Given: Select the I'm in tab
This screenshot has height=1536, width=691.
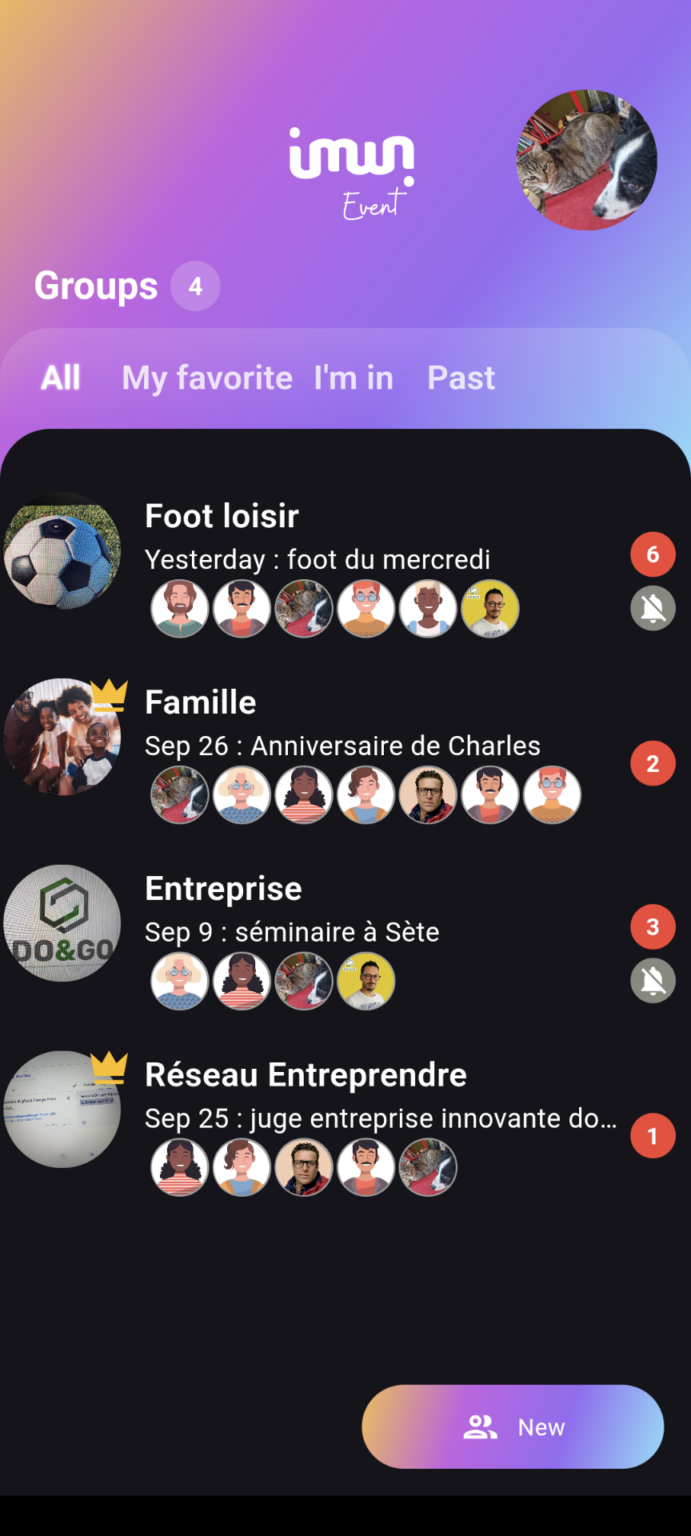Looking at the screenshot, I should click(x=353, y=378).
